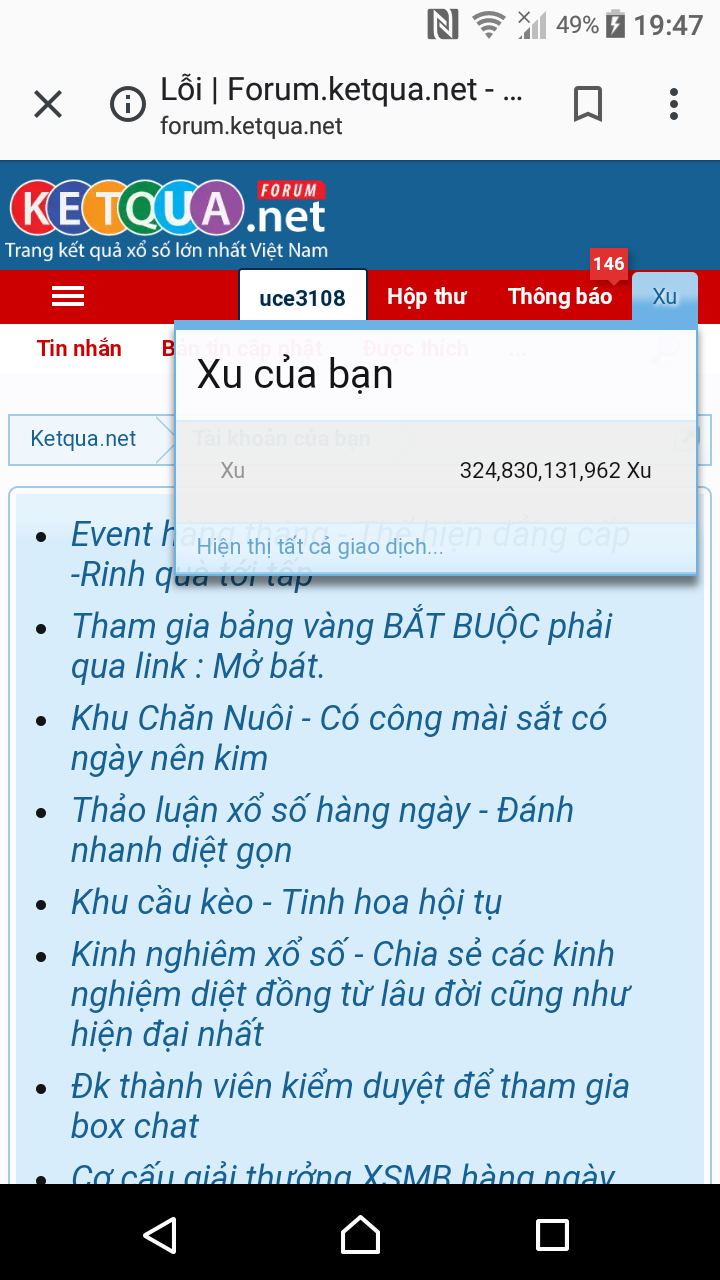Close the browser custom tab
The height and width of the screenshot is (1280, 720).
48,104
